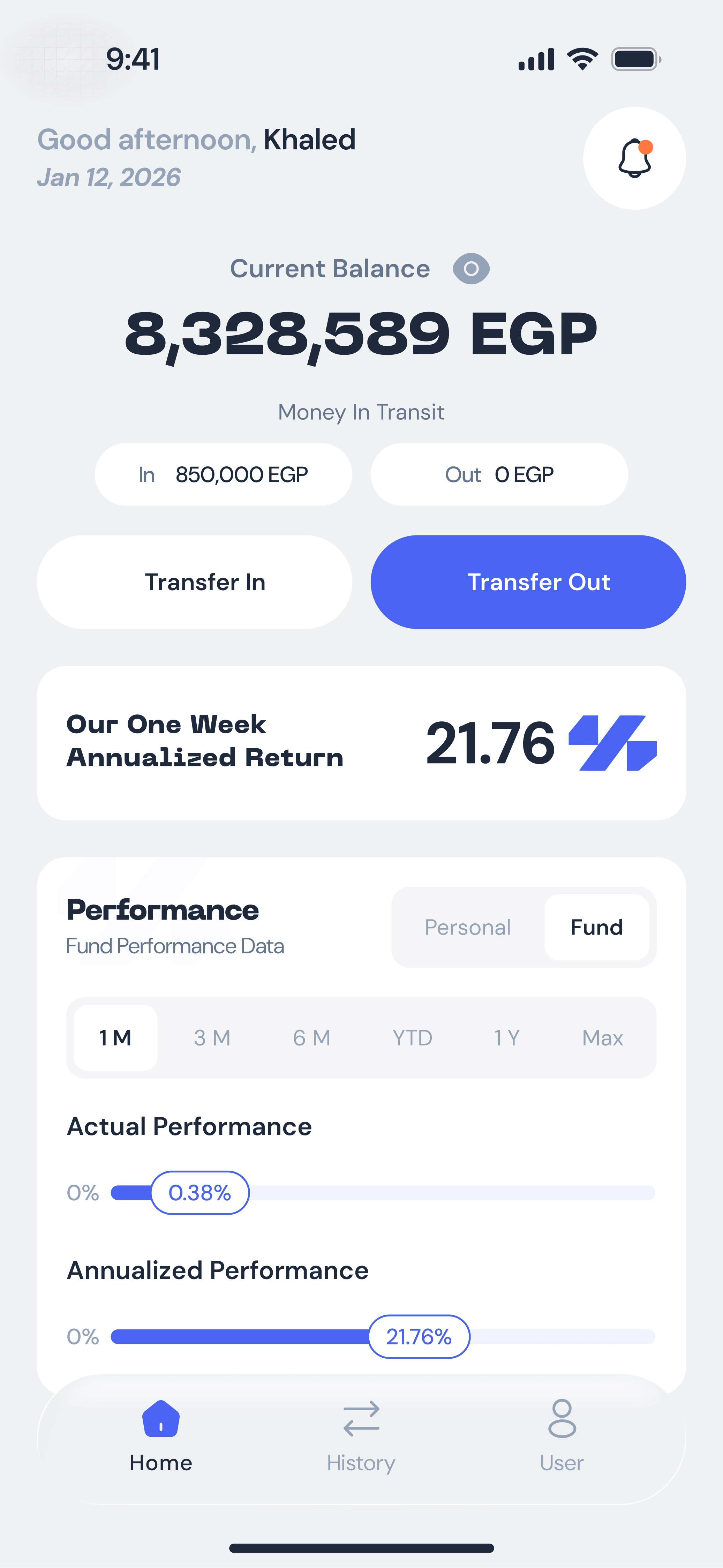
Task: Switch to the YTD period tab
Action: click(412, 1037)
